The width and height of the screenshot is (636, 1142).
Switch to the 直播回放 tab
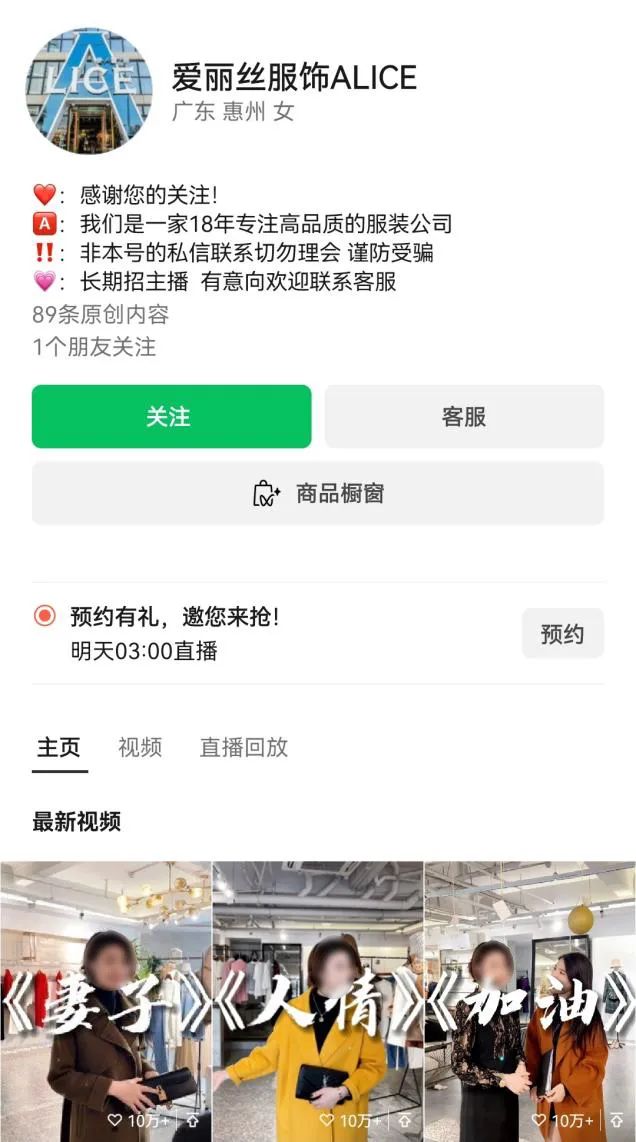click(243, 747)
